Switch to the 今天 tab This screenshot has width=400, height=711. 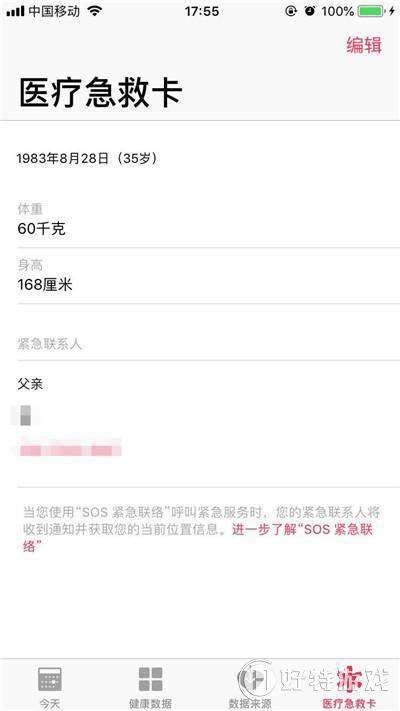(49, 687)
